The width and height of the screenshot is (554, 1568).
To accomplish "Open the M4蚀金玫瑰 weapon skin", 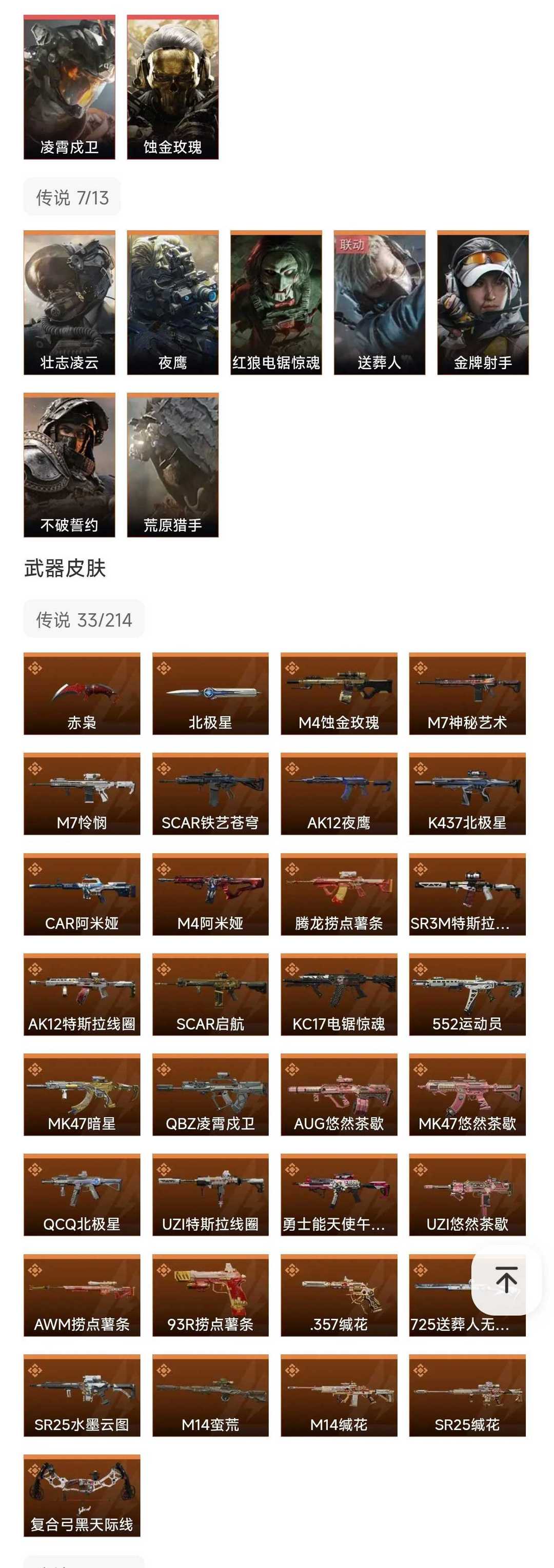I will pyautogui.click(x=339, y=694).
